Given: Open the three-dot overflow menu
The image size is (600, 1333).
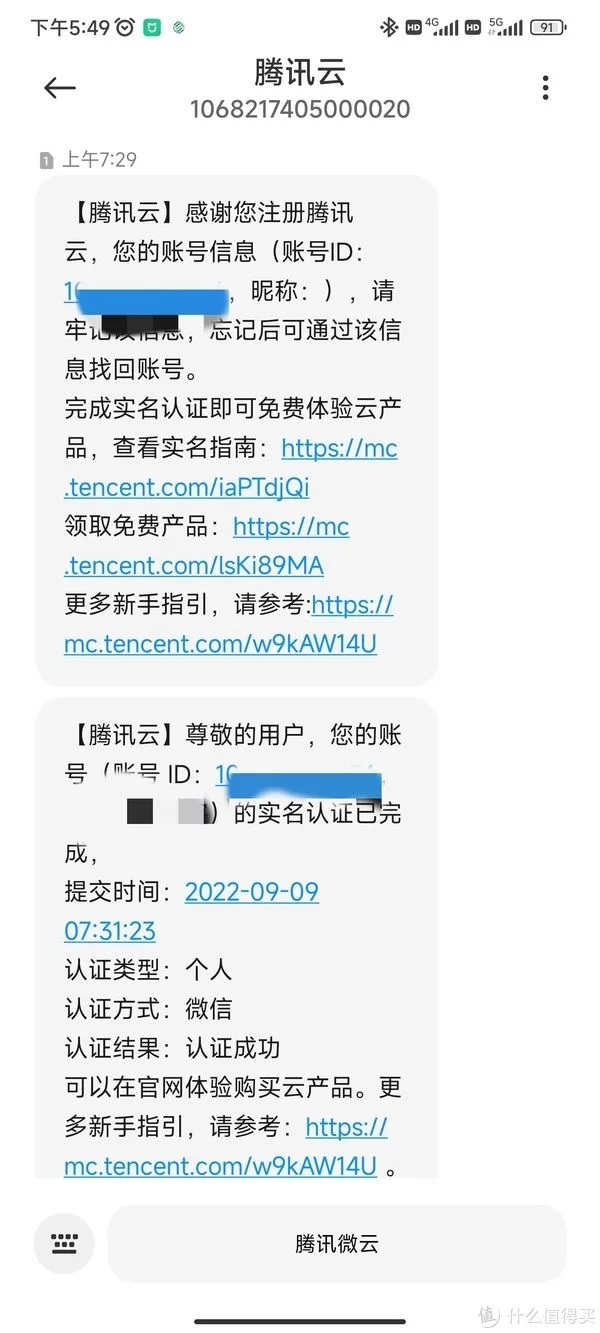Looking at the screenshot, I should 545,87.
